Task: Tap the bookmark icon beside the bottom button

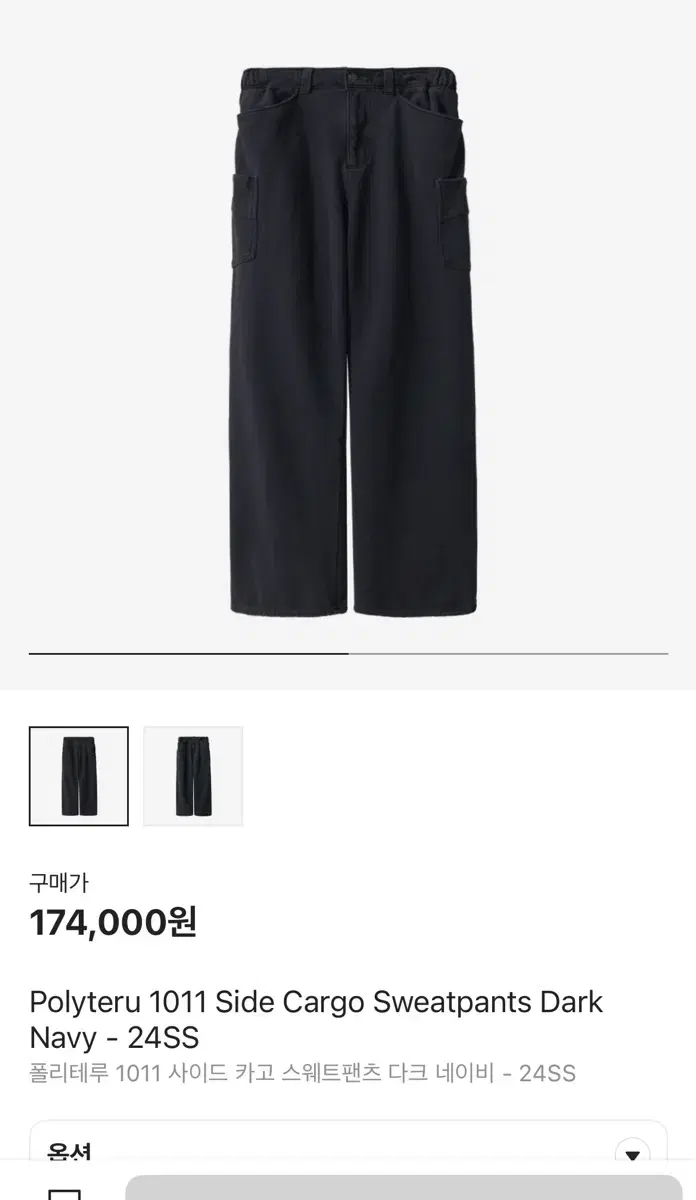Action: 64,1192
